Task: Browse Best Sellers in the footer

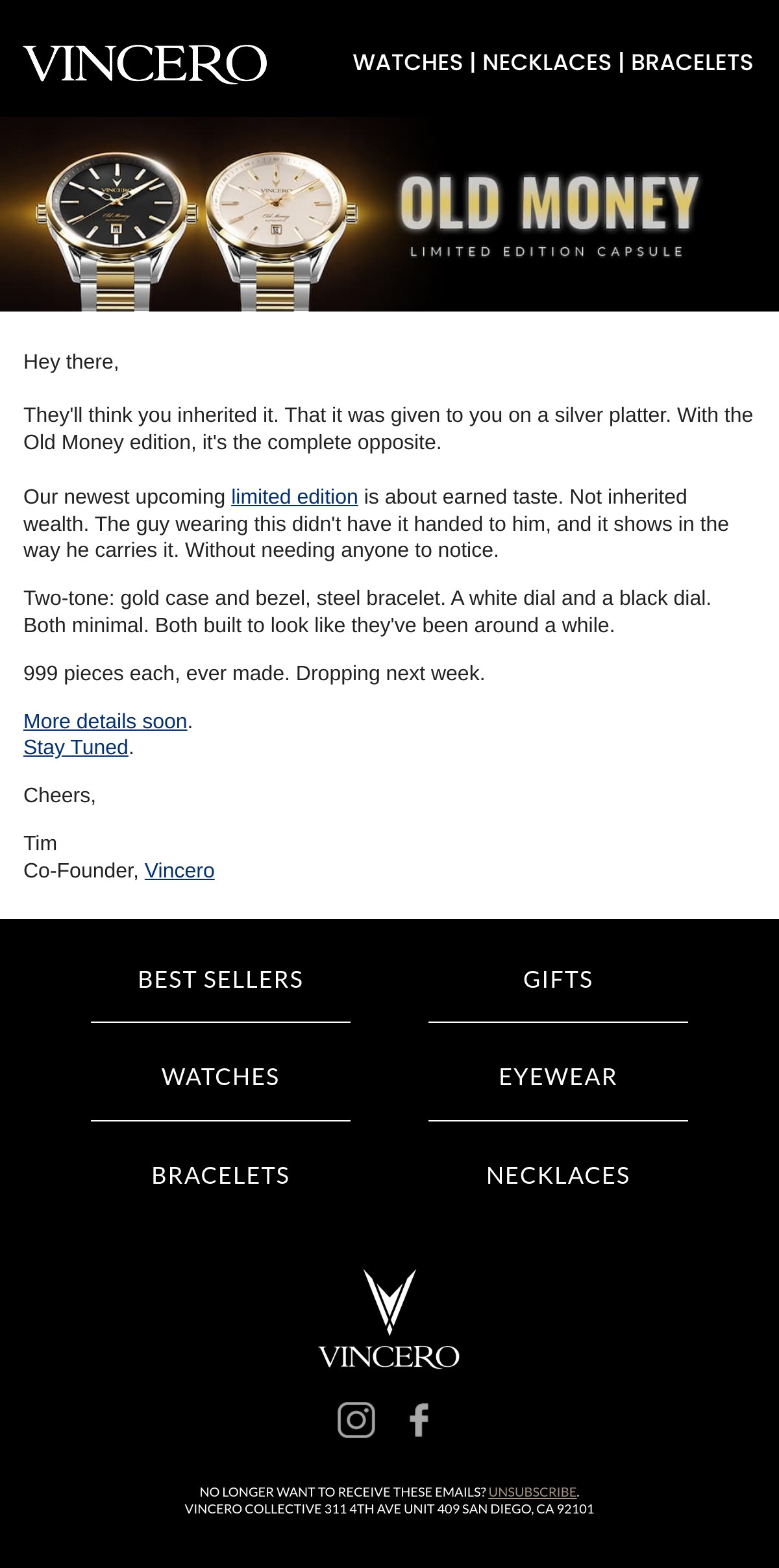Action: click(x=221, y=979)
